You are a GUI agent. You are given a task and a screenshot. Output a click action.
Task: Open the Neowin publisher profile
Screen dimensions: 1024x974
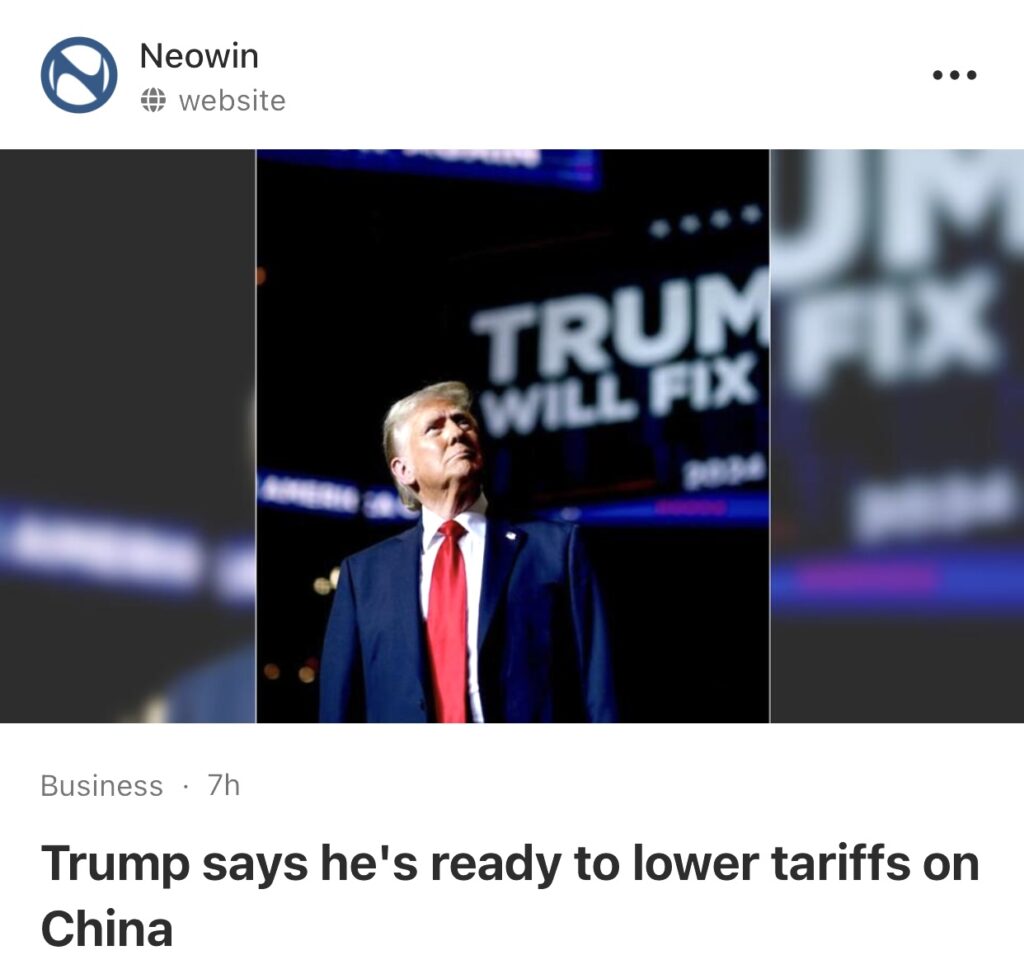pyautogui.click(x=198, y=56)
